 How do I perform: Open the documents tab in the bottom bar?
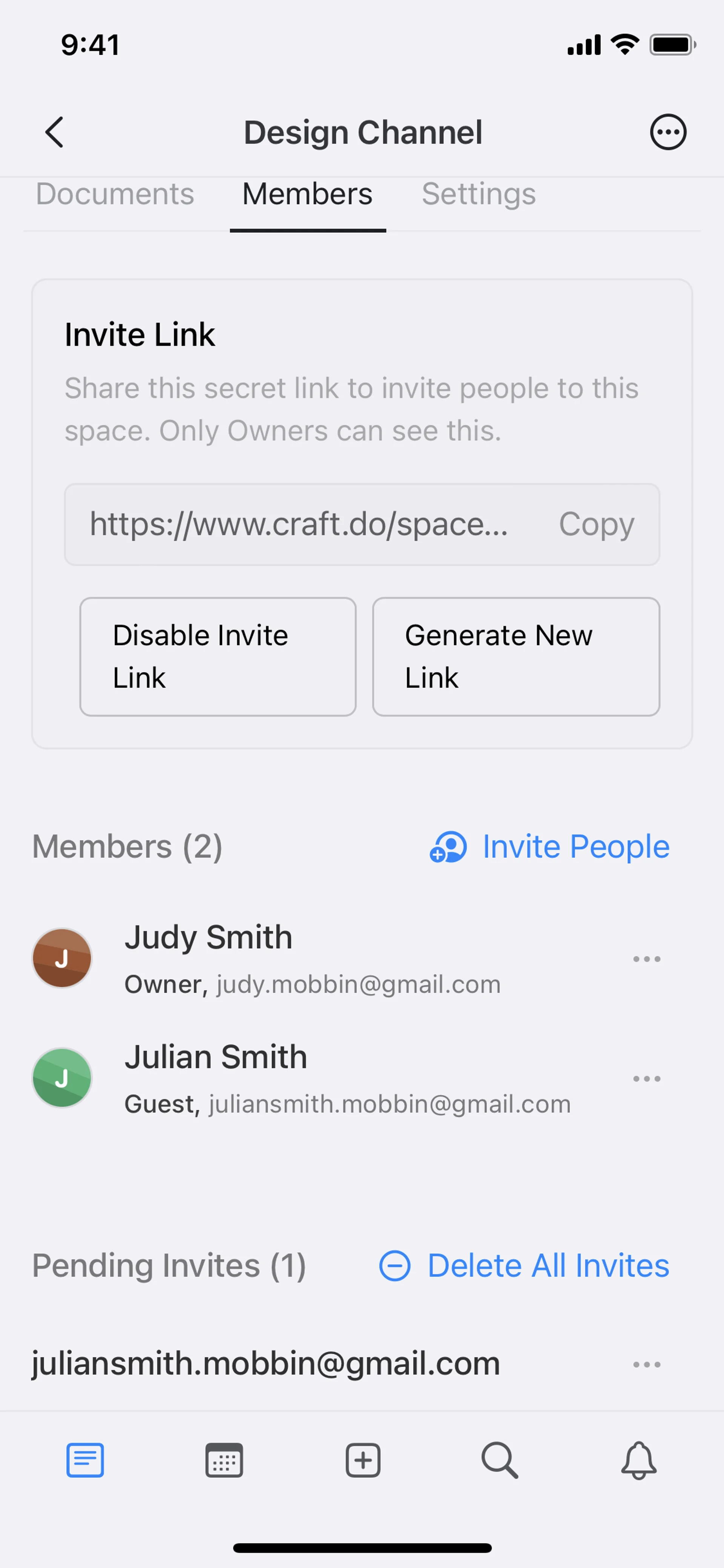tap(85, 1460)
